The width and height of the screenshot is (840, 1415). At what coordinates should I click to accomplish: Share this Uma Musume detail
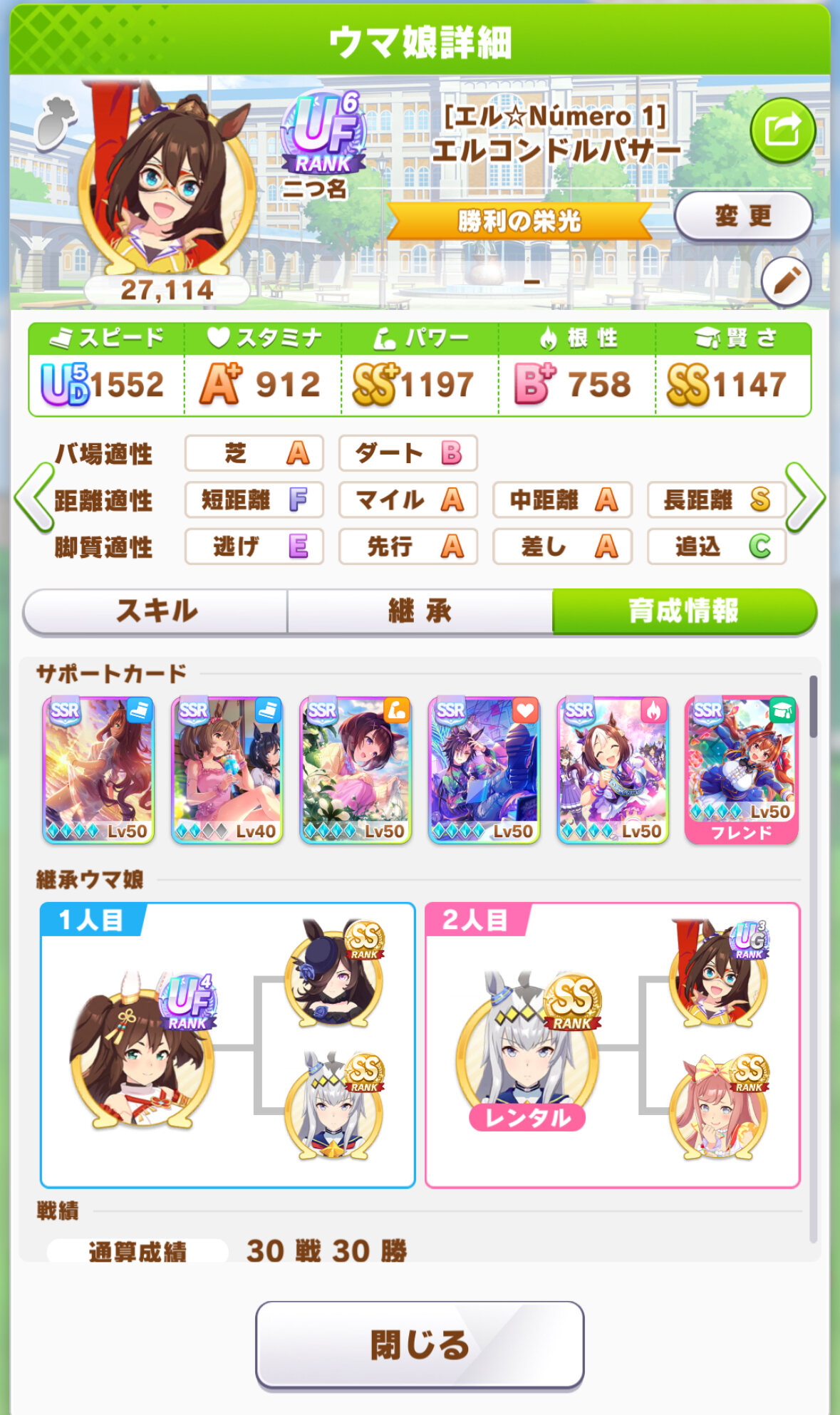[782, 131]
